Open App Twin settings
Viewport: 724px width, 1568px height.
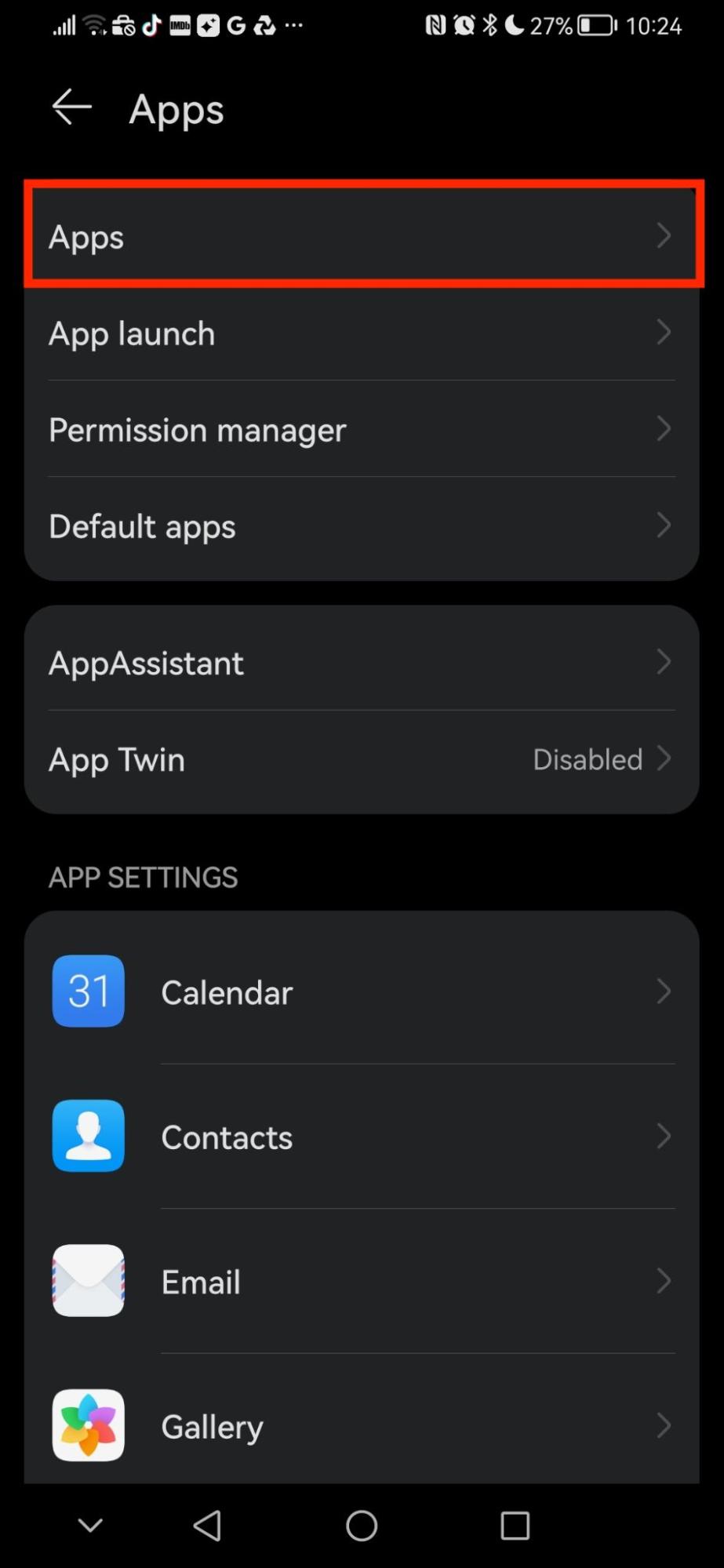[362, 760]
